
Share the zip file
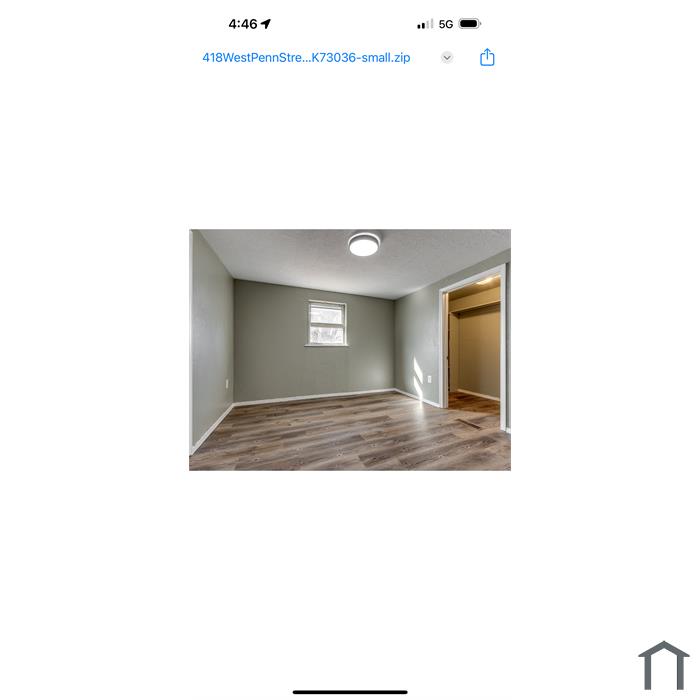[487, 57]
